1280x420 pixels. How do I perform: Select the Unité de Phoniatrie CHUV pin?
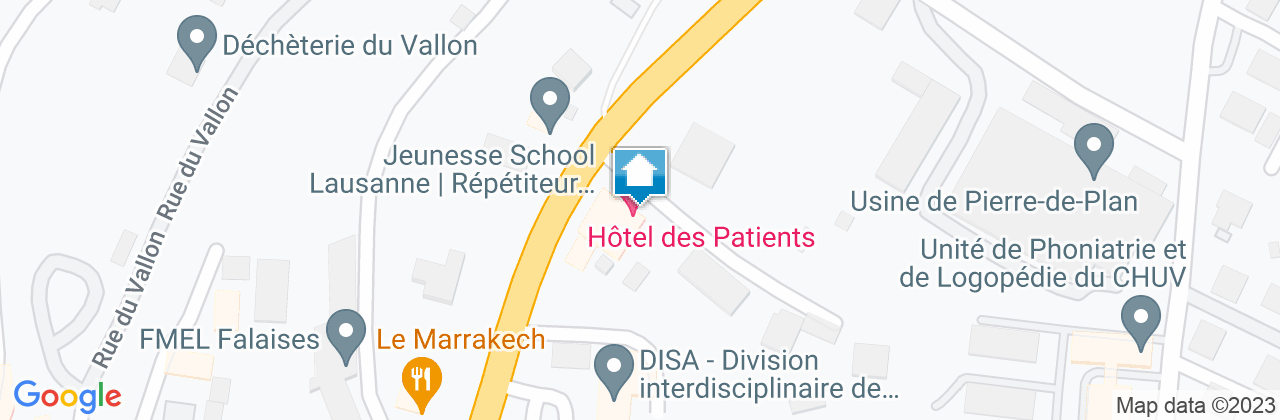click(x=1140, y=324)
